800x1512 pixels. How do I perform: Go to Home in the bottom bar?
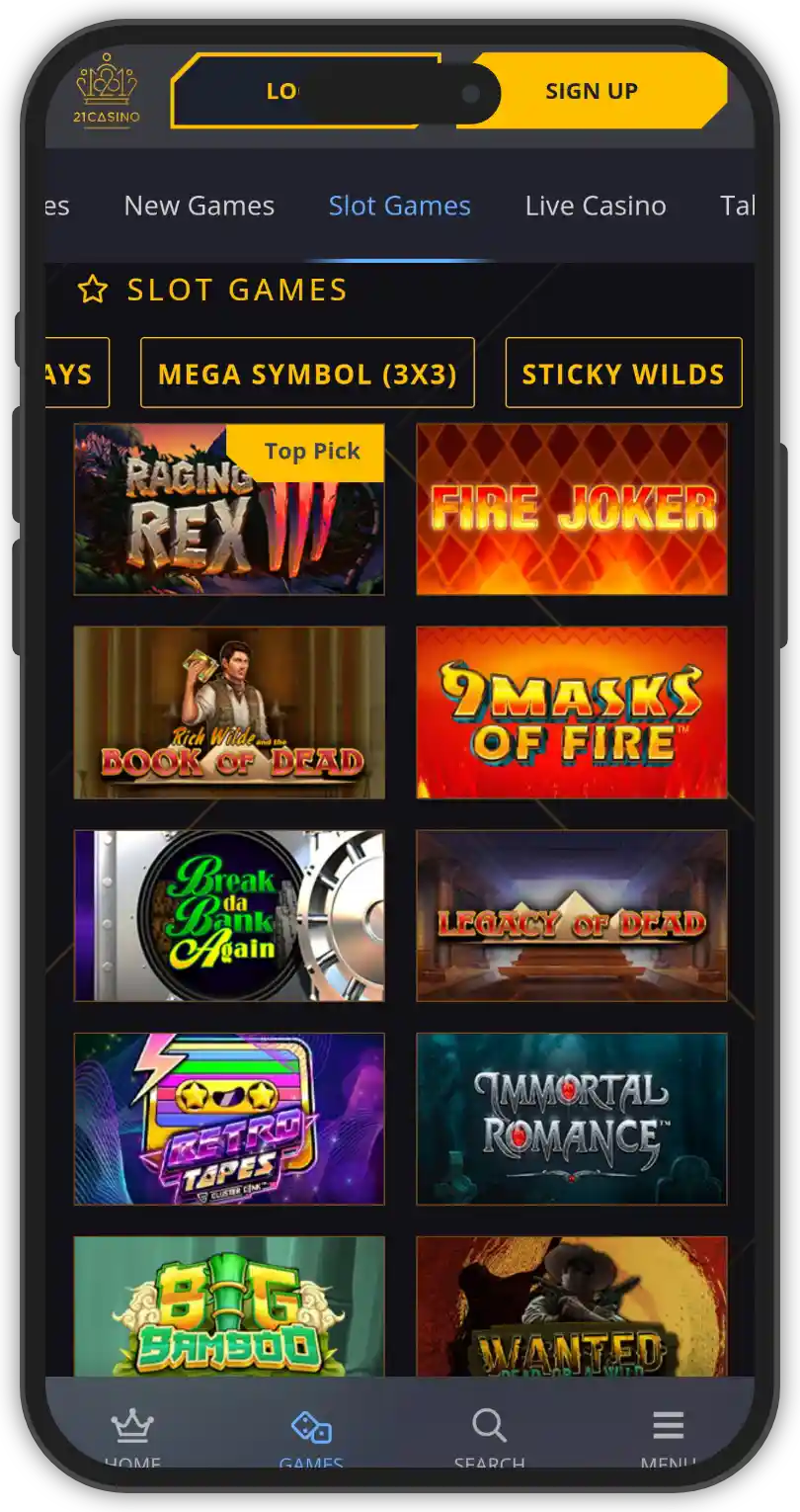coord(132,1435)
